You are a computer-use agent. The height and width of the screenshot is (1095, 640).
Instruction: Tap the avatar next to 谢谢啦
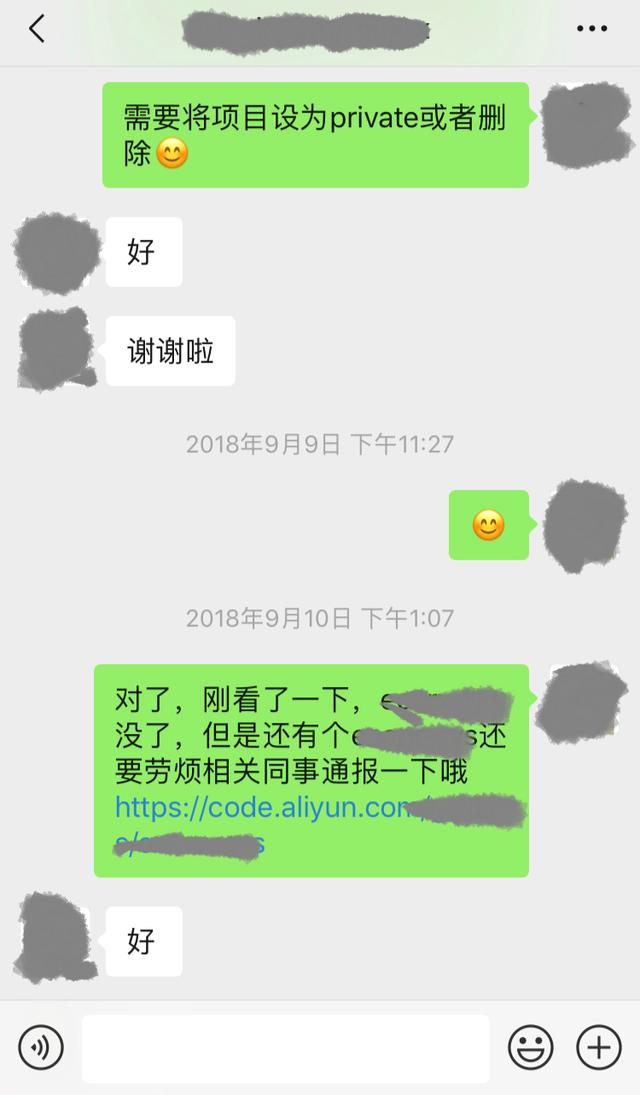pyautogui.click(x=56, y=350)
